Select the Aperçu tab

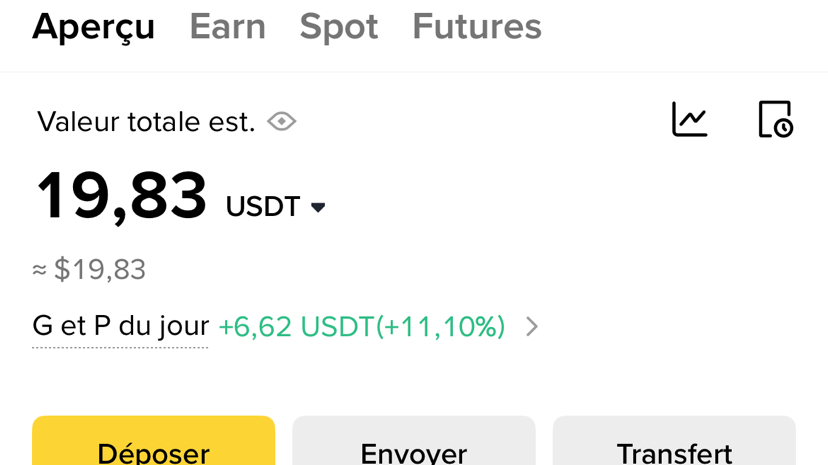(93, 27)
